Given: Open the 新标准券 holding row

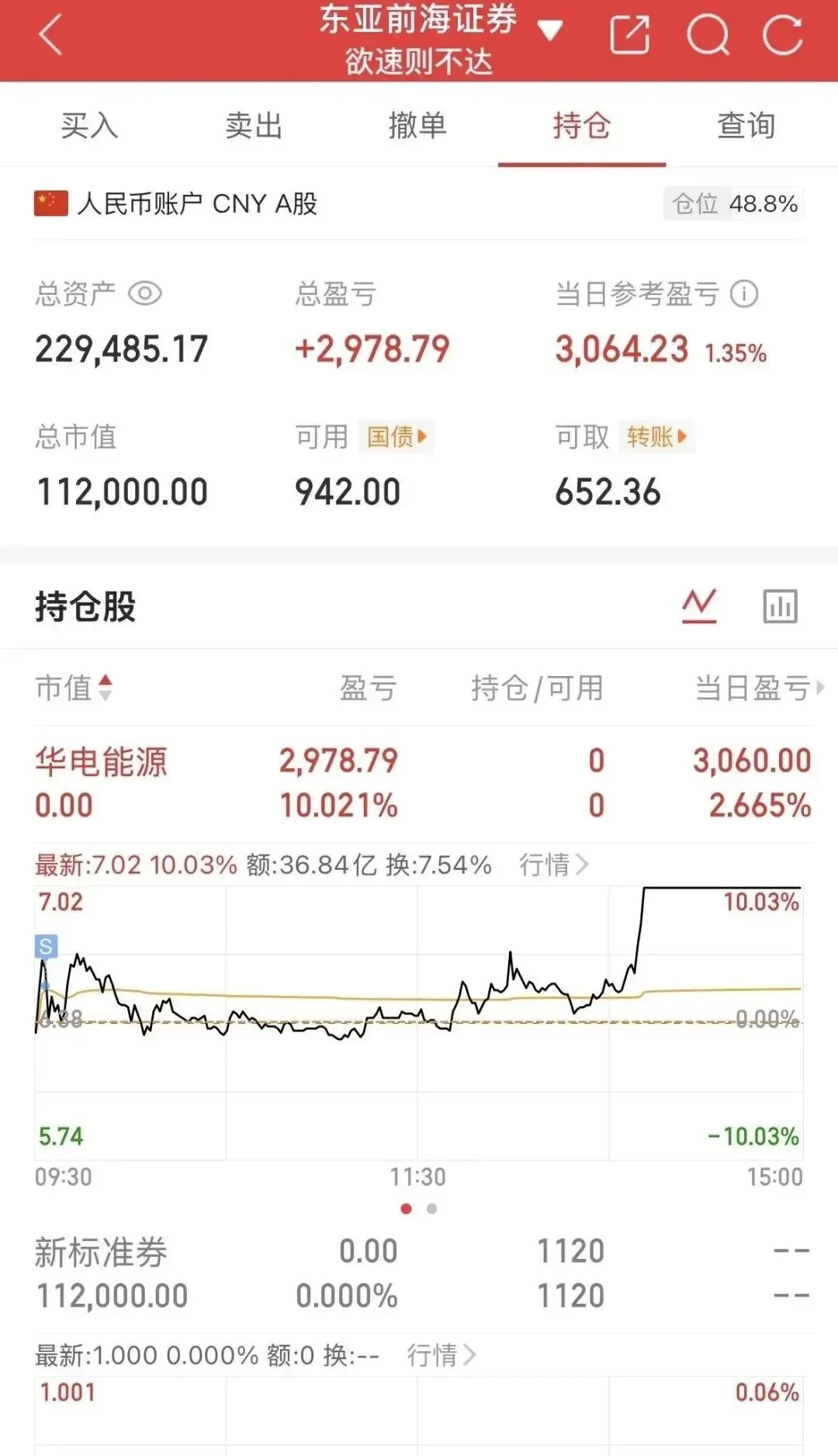Looking at the screenshot, I should (x=101, y=1273).
